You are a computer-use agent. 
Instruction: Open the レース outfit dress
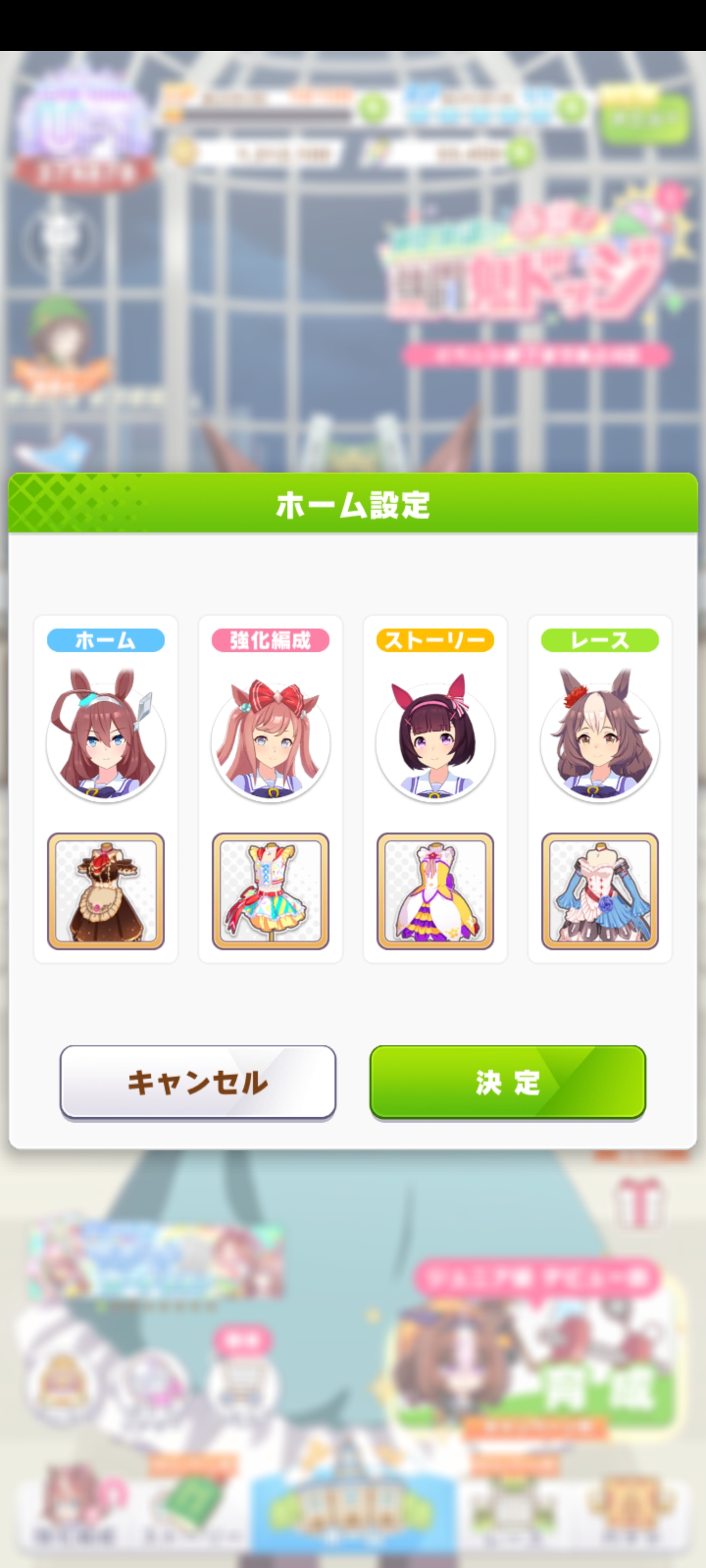pos(600,890)
